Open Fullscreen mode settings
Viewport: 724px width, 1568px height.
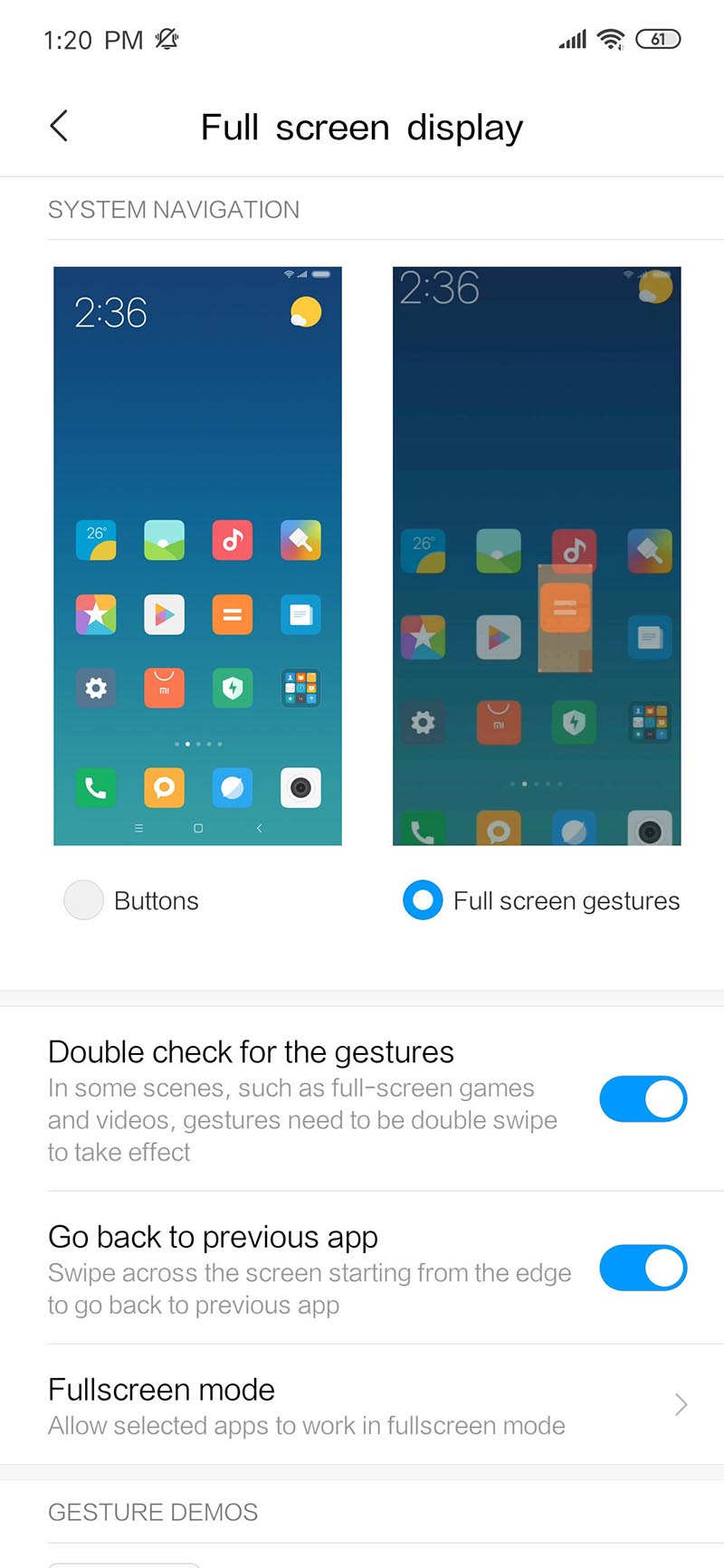(362, 1405)
